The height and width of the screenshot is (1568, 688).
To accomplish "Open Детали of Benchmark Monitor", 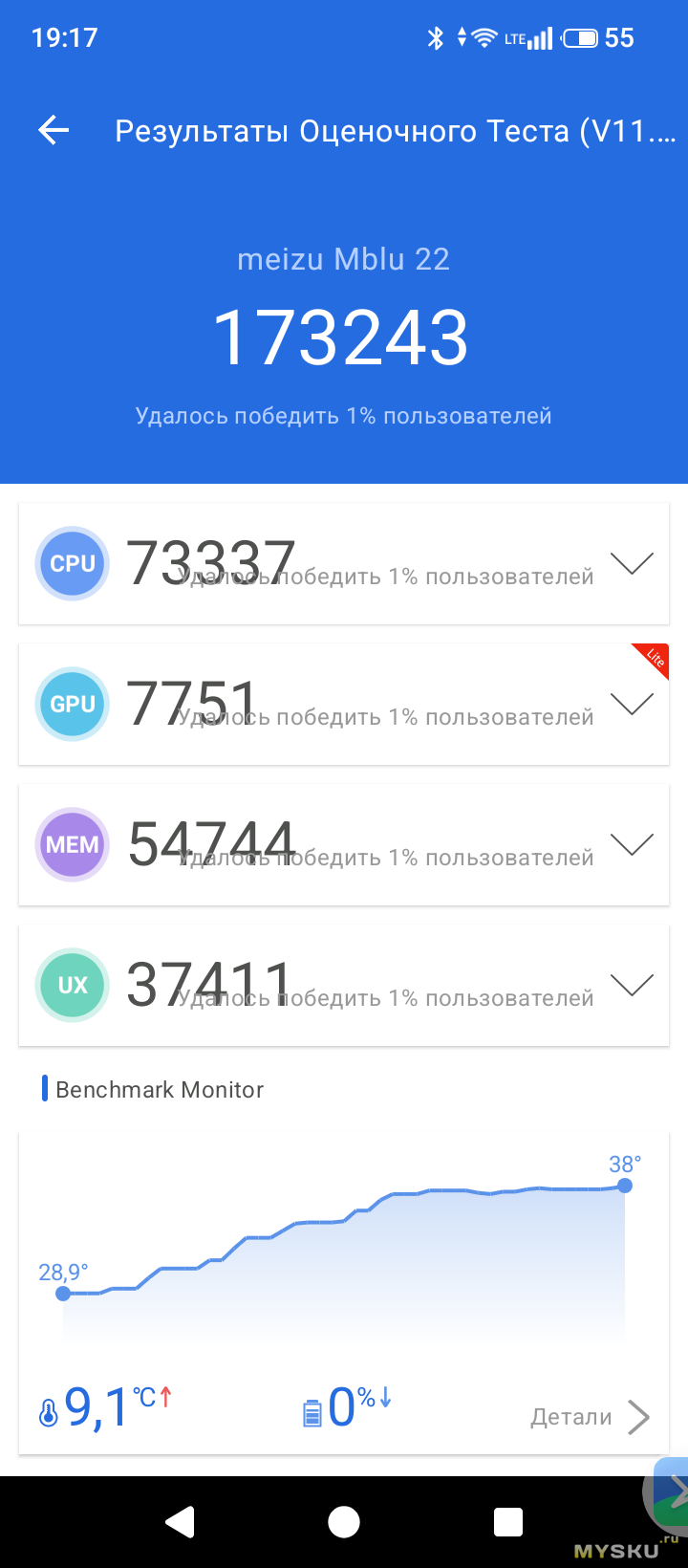I will click(x=590, y=1417).
